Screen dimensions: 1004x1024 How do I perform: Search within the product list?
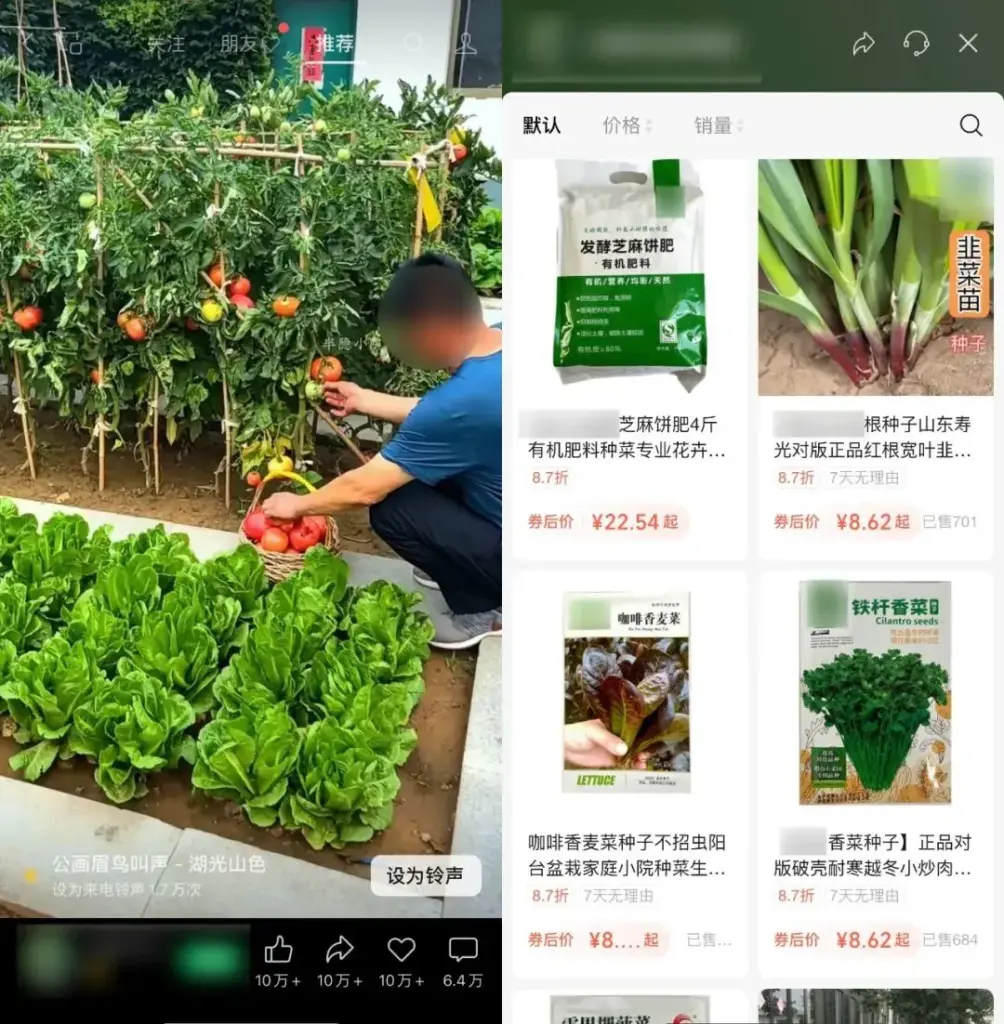970,125
